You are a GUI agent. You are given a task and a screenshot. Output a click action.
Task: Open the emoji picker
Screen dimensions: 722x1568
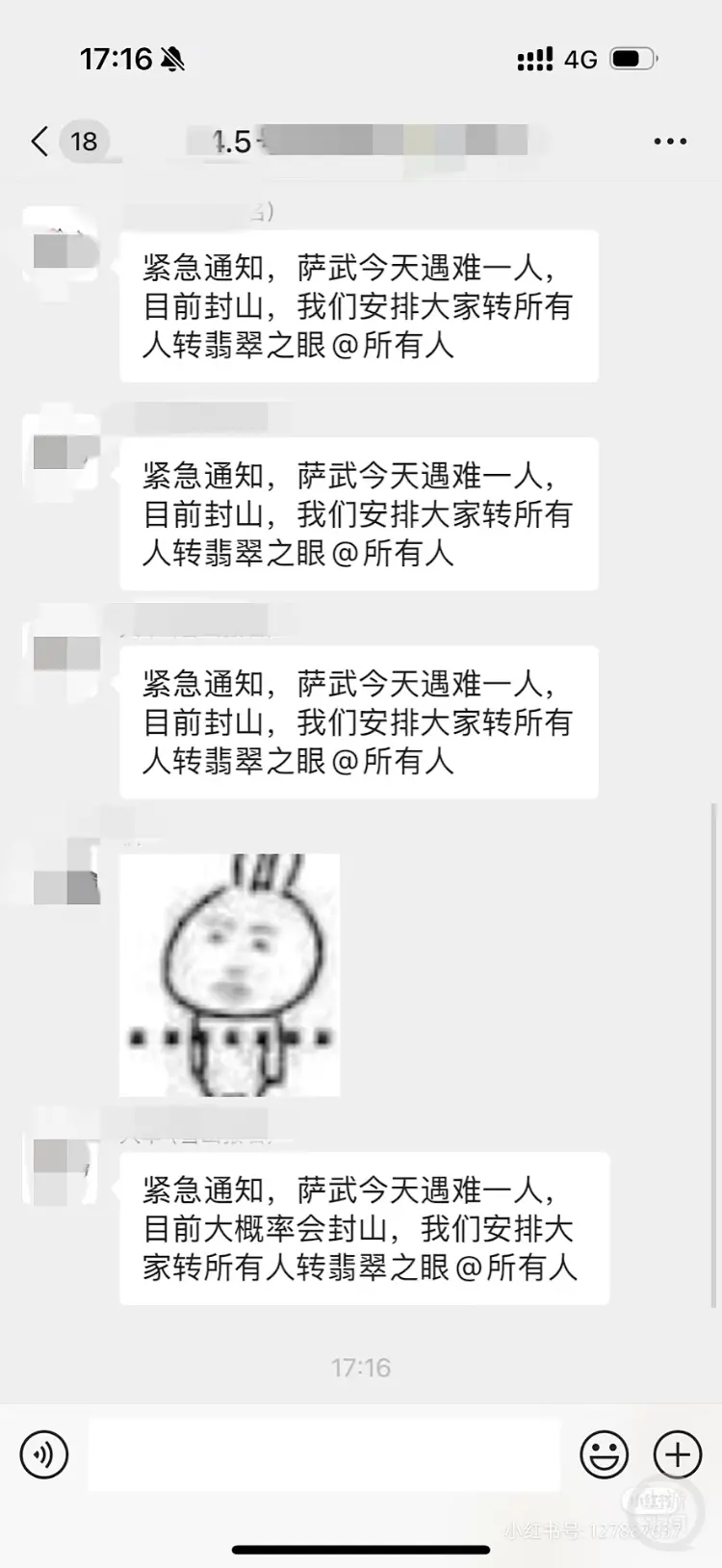(x=604, y=1454)
